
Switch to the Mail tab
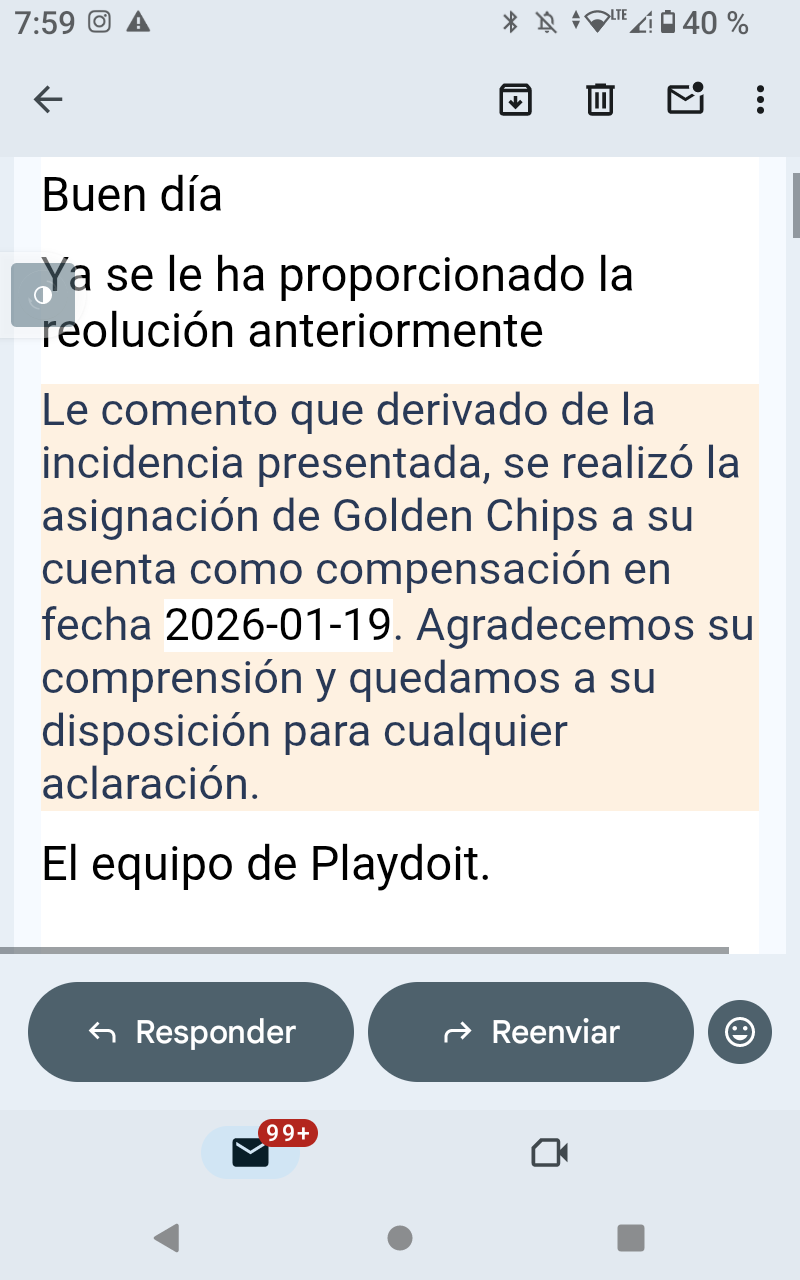(x=250, y=1153)
